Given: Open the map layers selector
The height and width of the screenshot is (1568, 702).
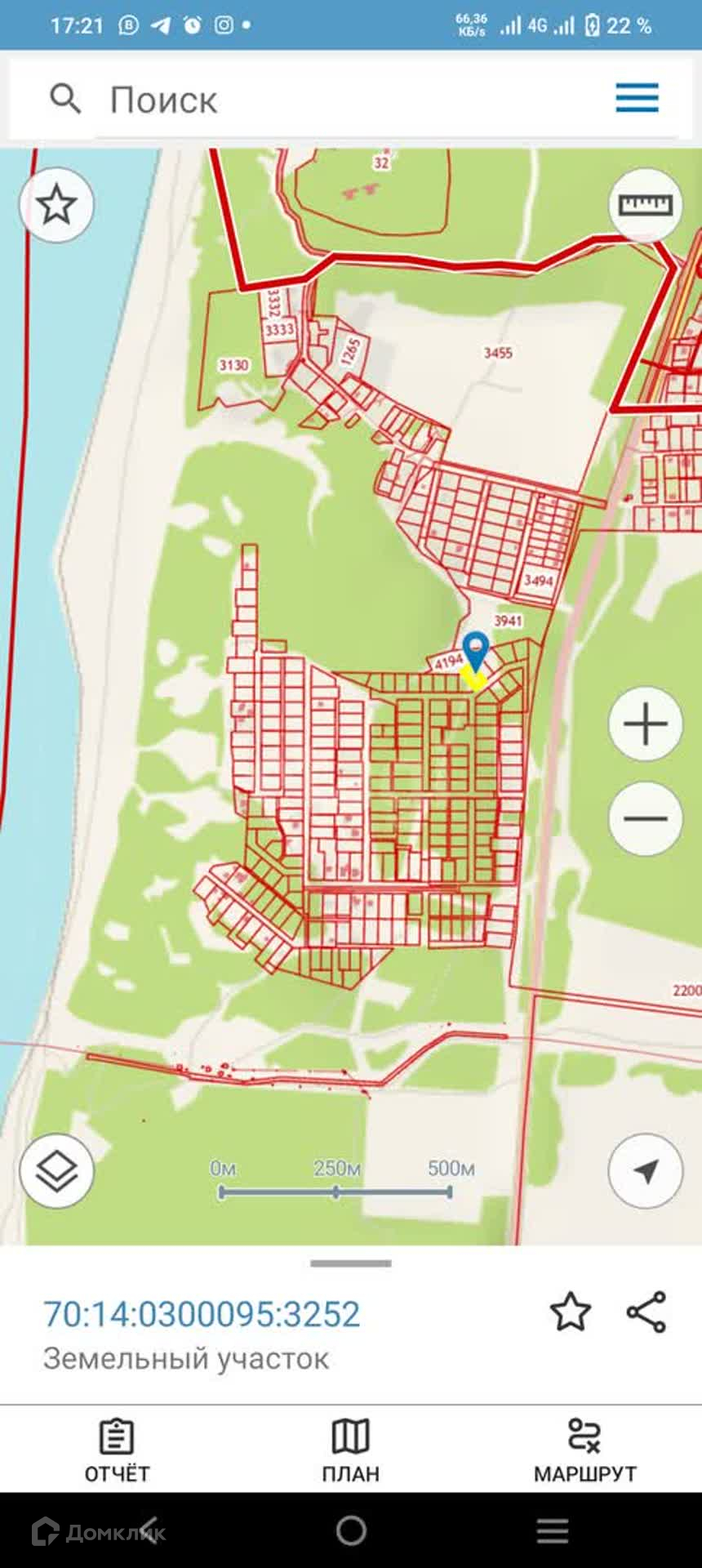Looking at the screenshot, I should (x=56, y=1171).
